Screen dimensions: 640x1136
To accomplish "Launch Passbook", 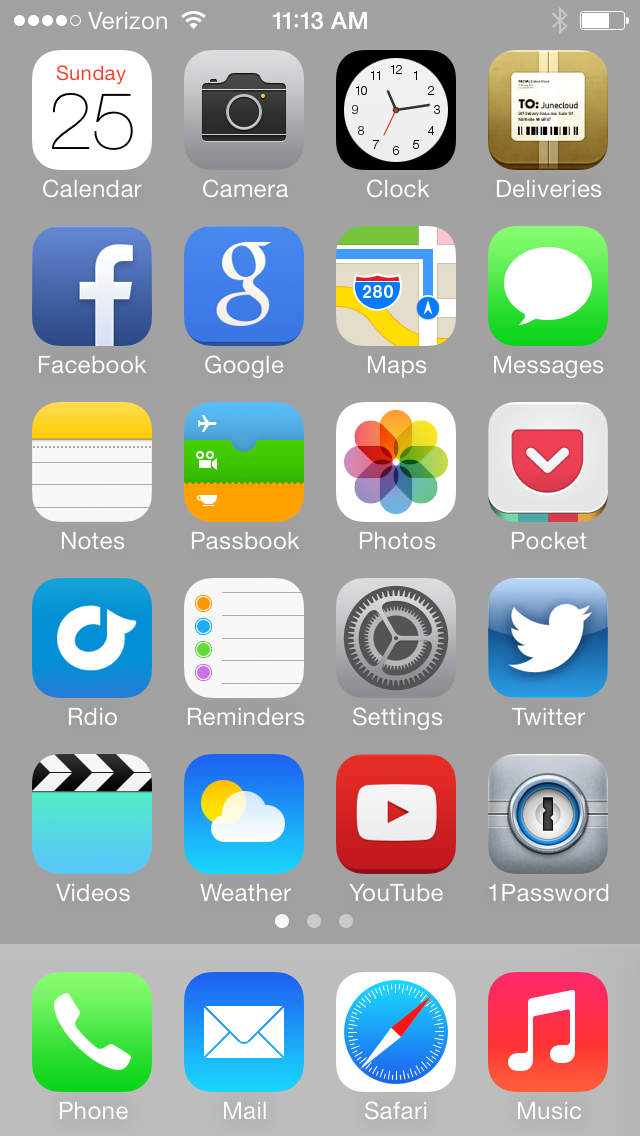I will click(x=244, y=462).
